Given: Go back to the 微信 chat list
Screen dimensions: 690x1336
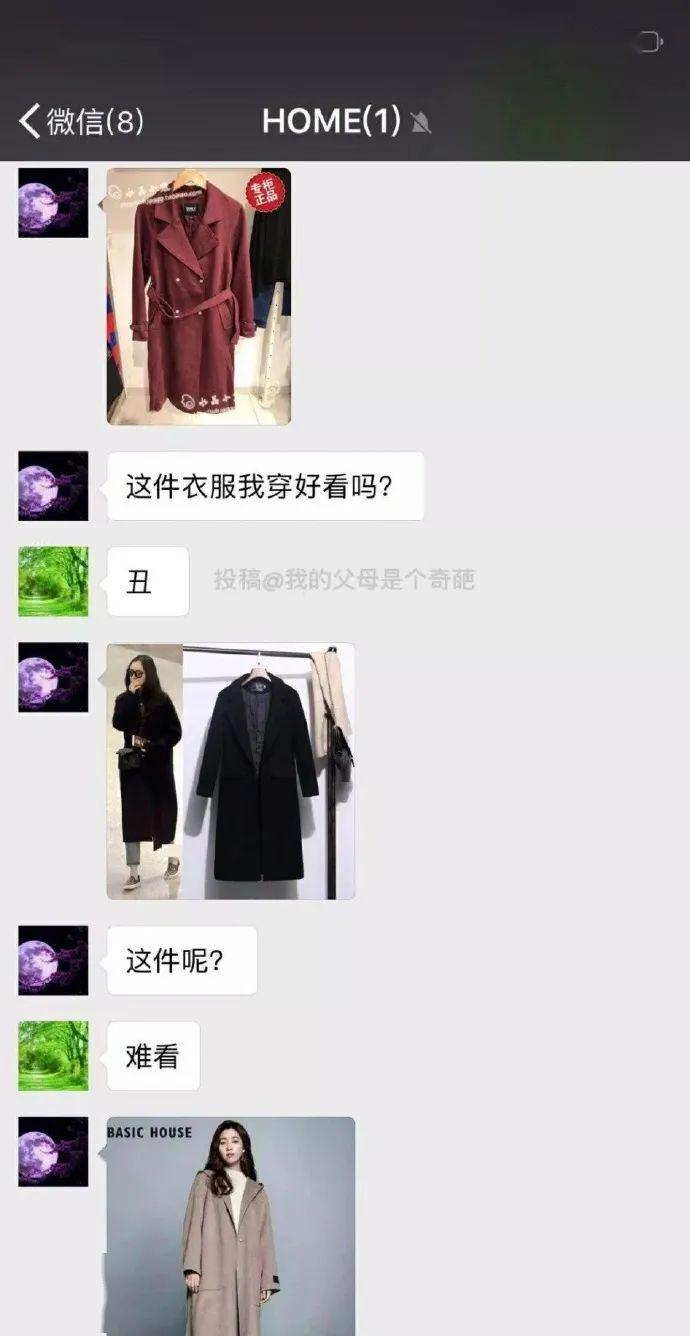Looking at the screenshot, I should coord(81,122).
